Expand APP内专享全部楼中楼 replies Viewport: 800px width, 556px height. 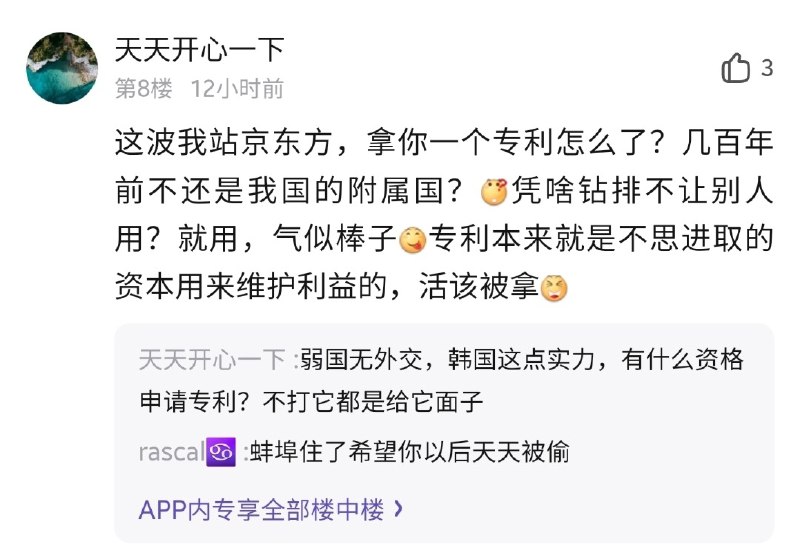click(271, 509)
